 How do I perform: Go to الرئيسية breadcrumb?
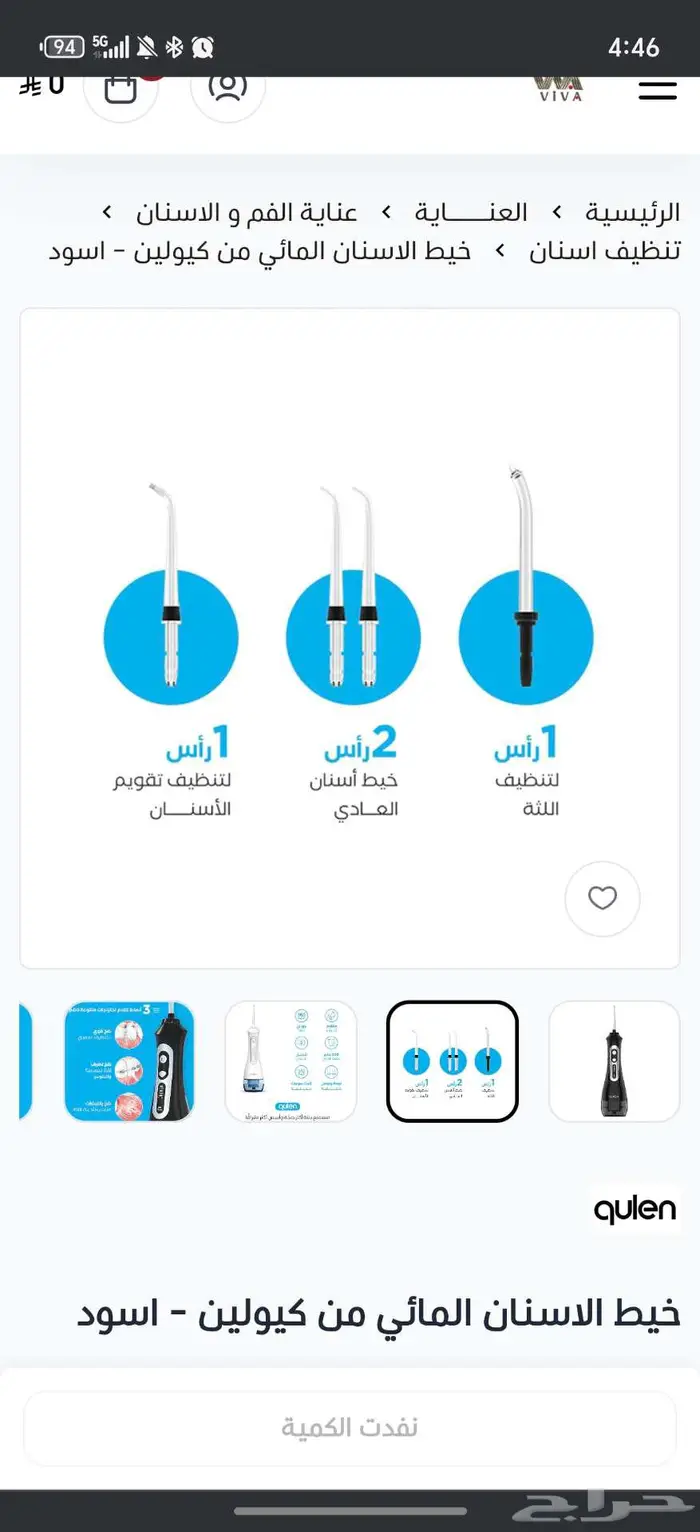(x=633, y=212)
